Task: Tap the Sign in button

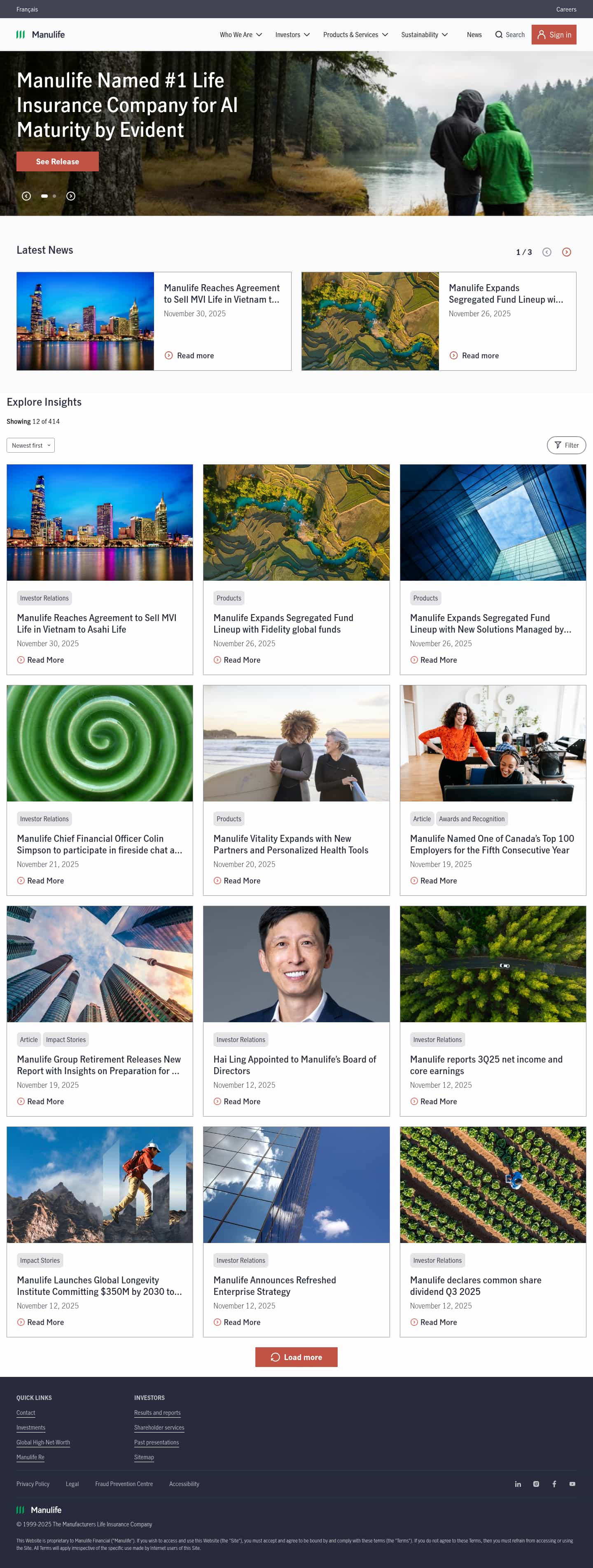Action: [x=553, y=35]
